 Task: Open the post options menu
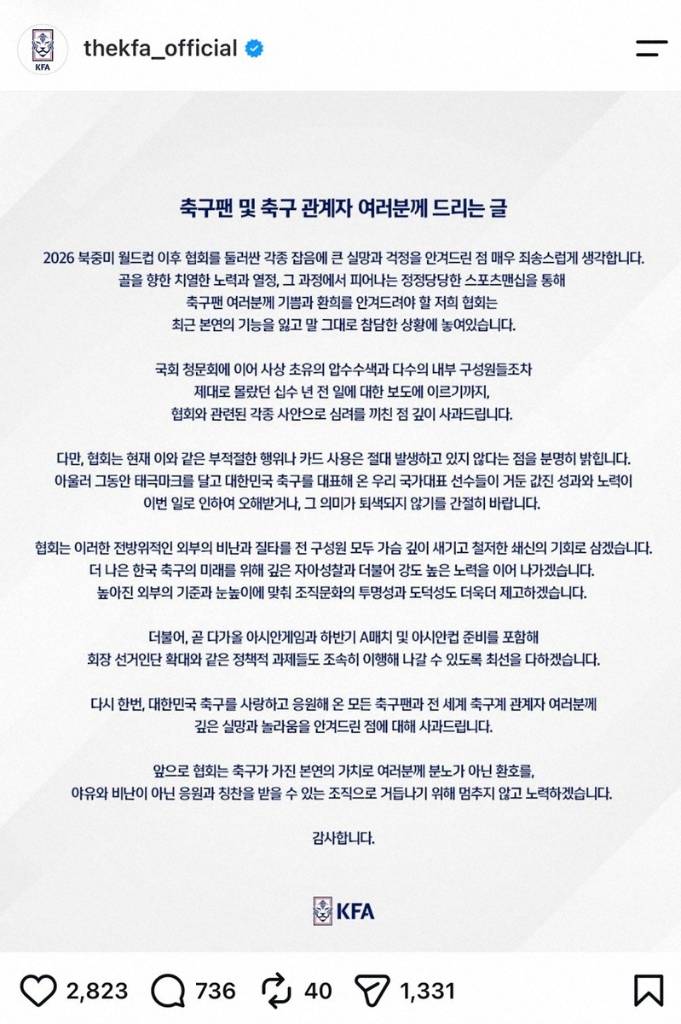651,49
